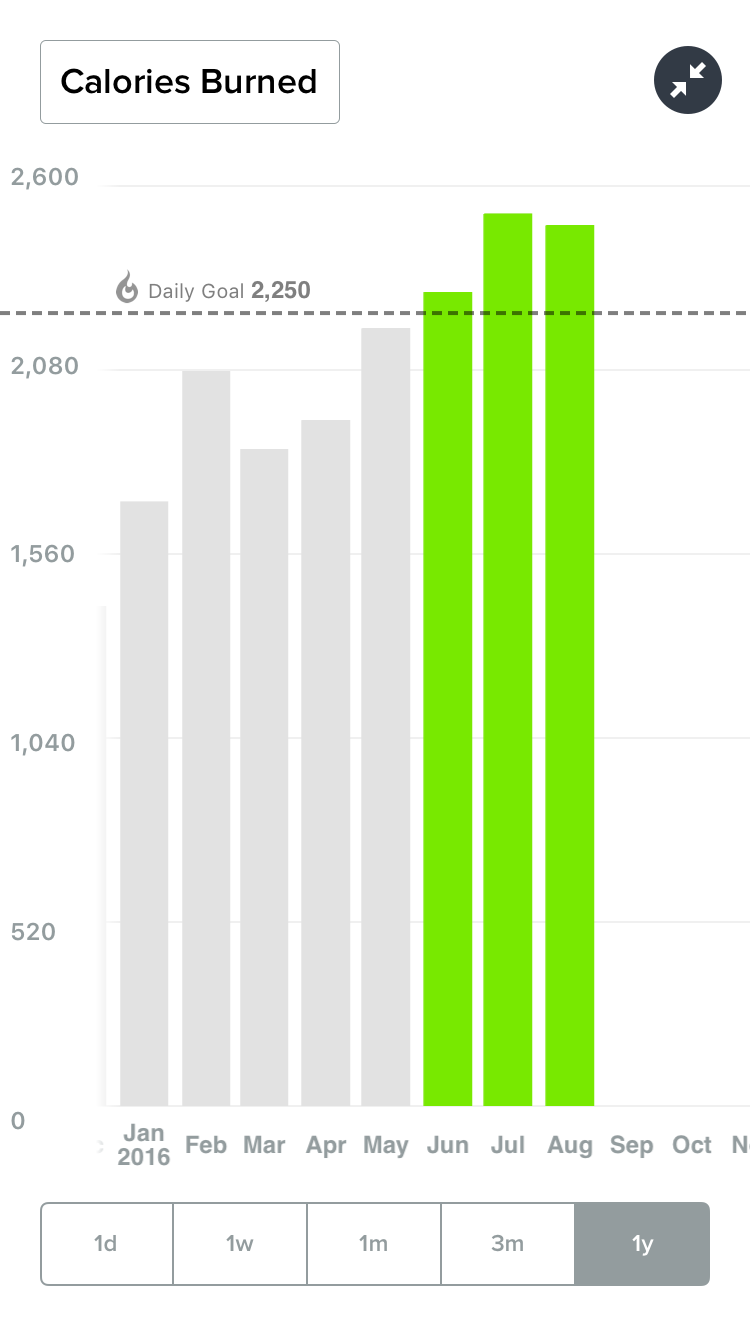Select the 1y time range
750x1334 pixels.
(x=642, y=1244)
